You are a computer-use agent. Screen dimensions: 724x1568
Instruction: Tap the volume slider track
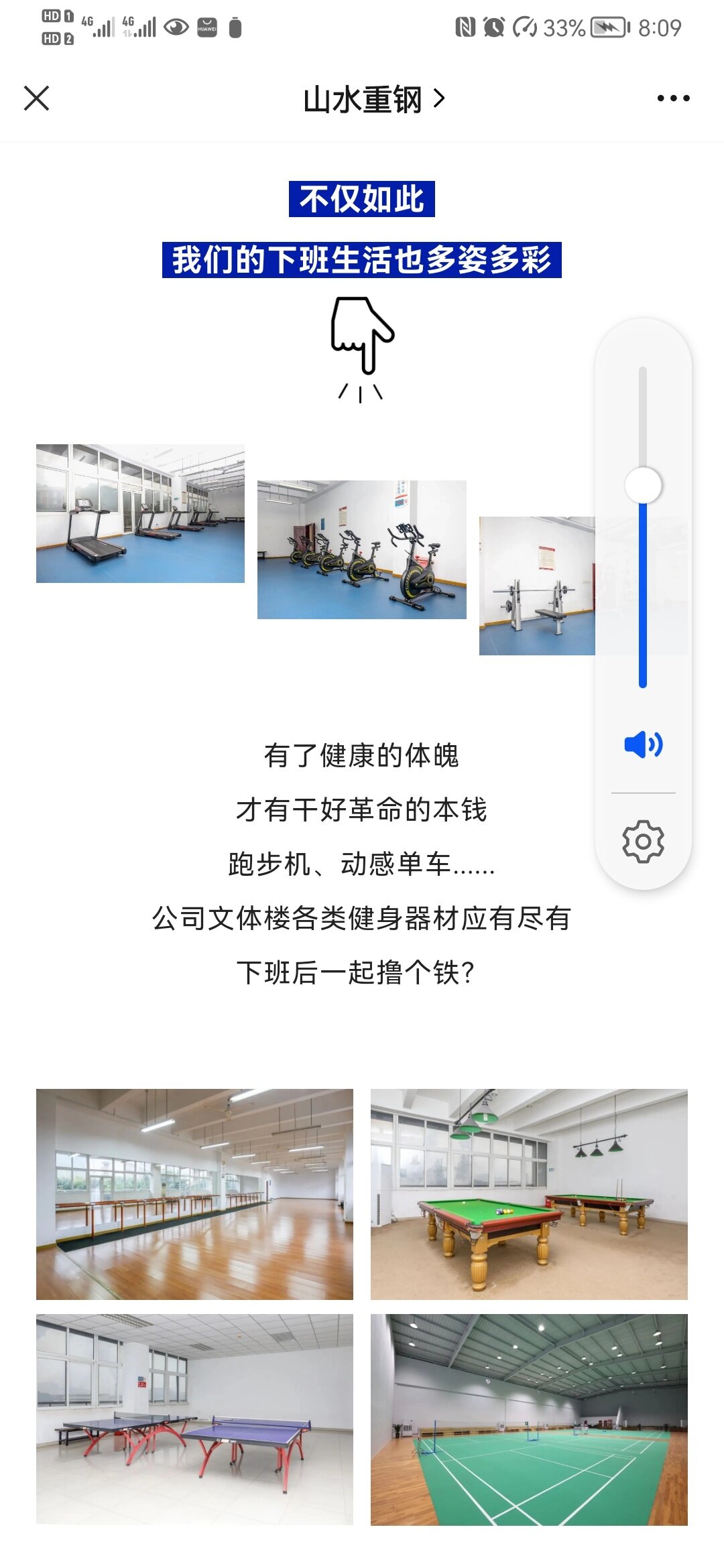tap(643, 527)
